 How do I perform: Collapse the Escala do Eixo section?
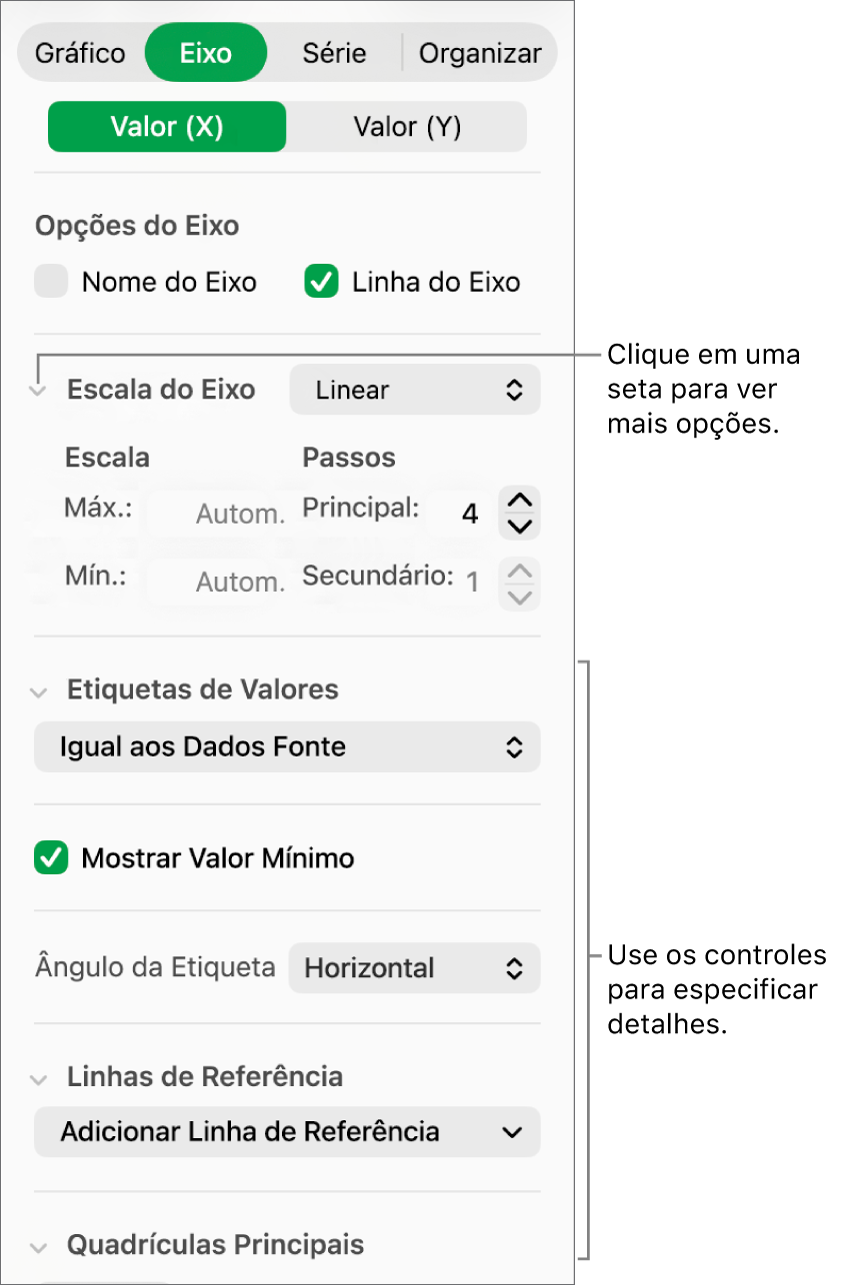(38, 390)
